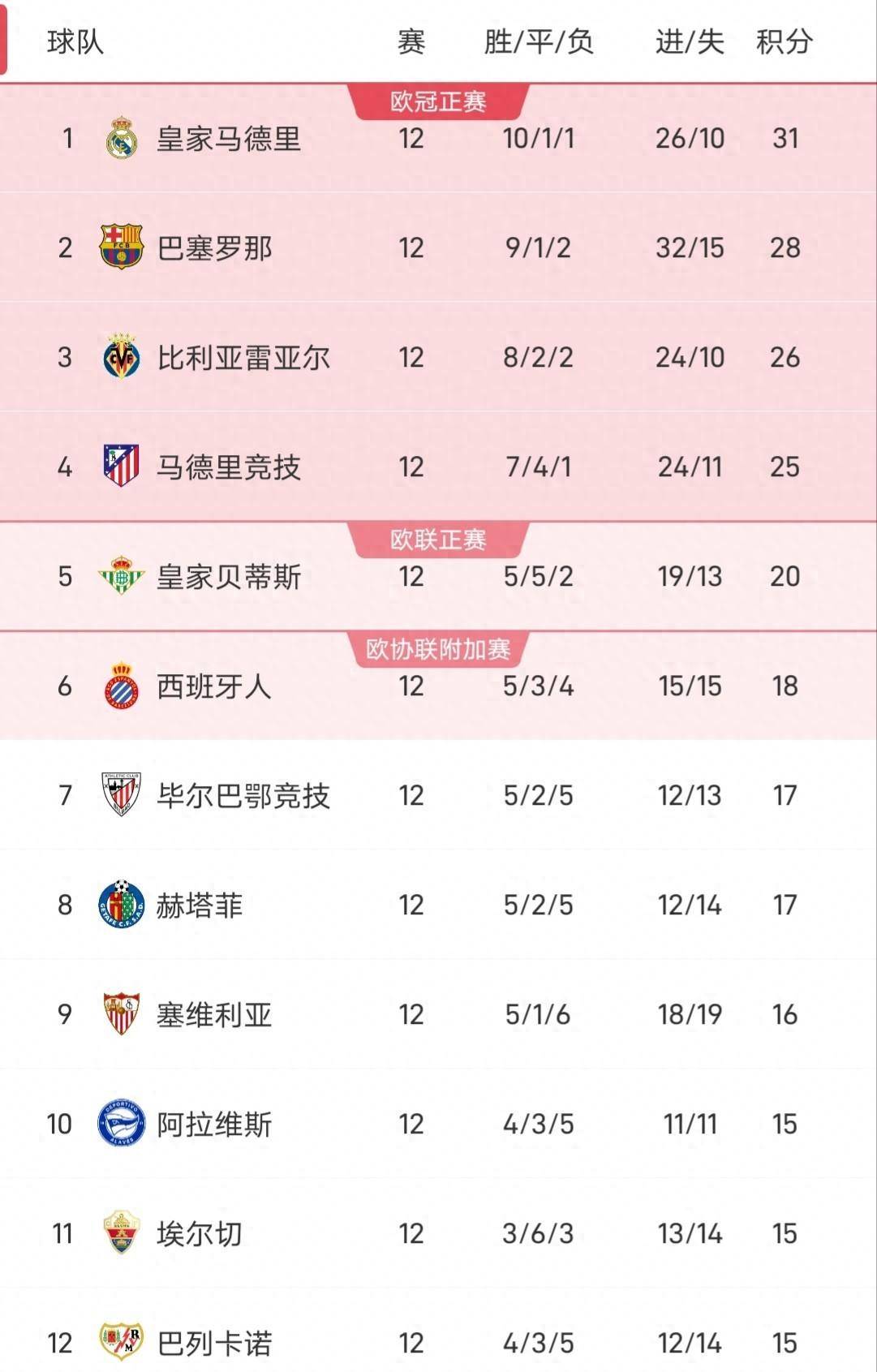Click the 积分 column header
The image size is (877, 1372).
(x=783, y=42)
